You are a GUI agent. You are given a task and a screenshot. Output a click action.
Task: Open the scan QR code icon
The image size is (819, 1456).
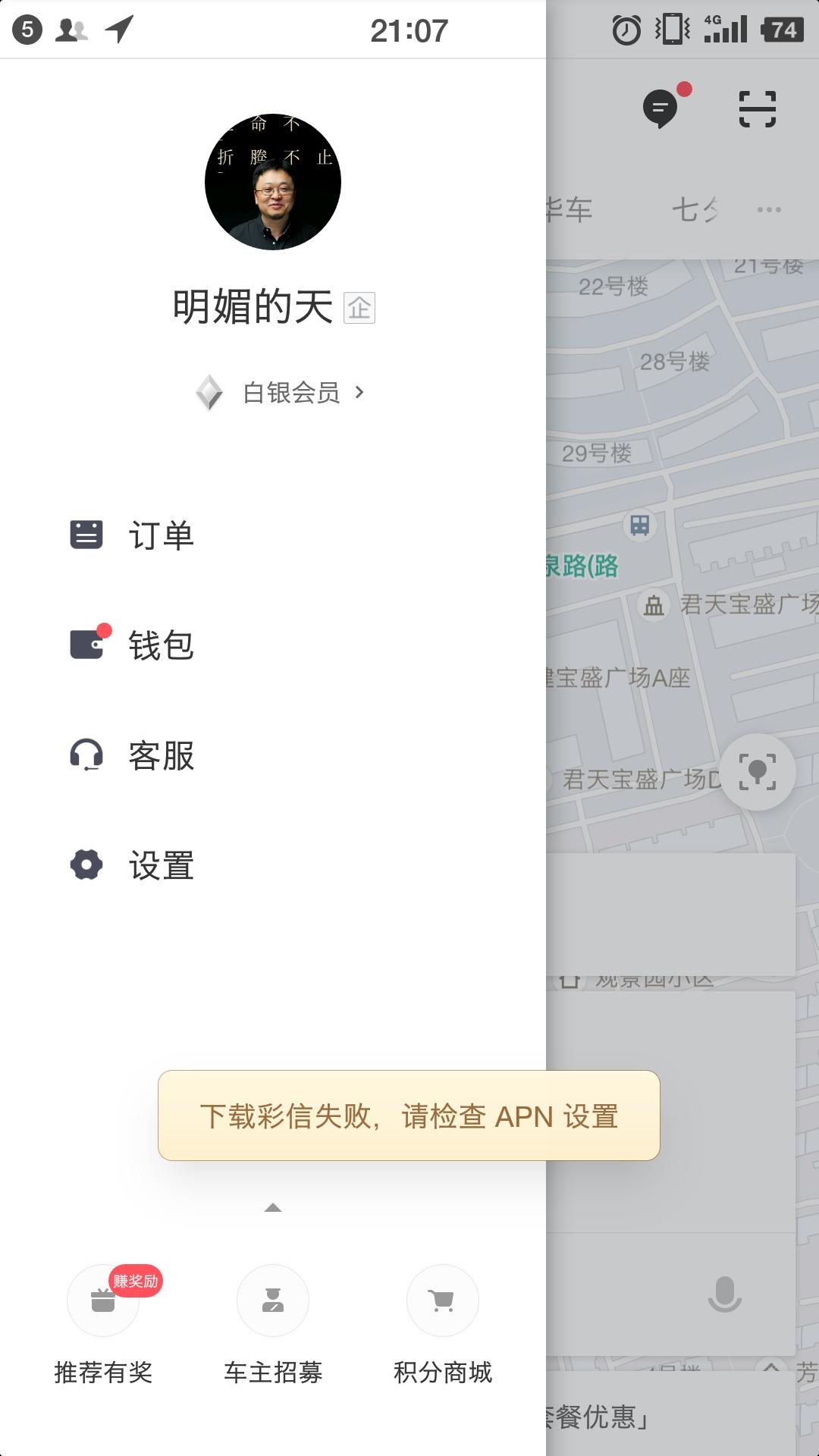[759, 108]
